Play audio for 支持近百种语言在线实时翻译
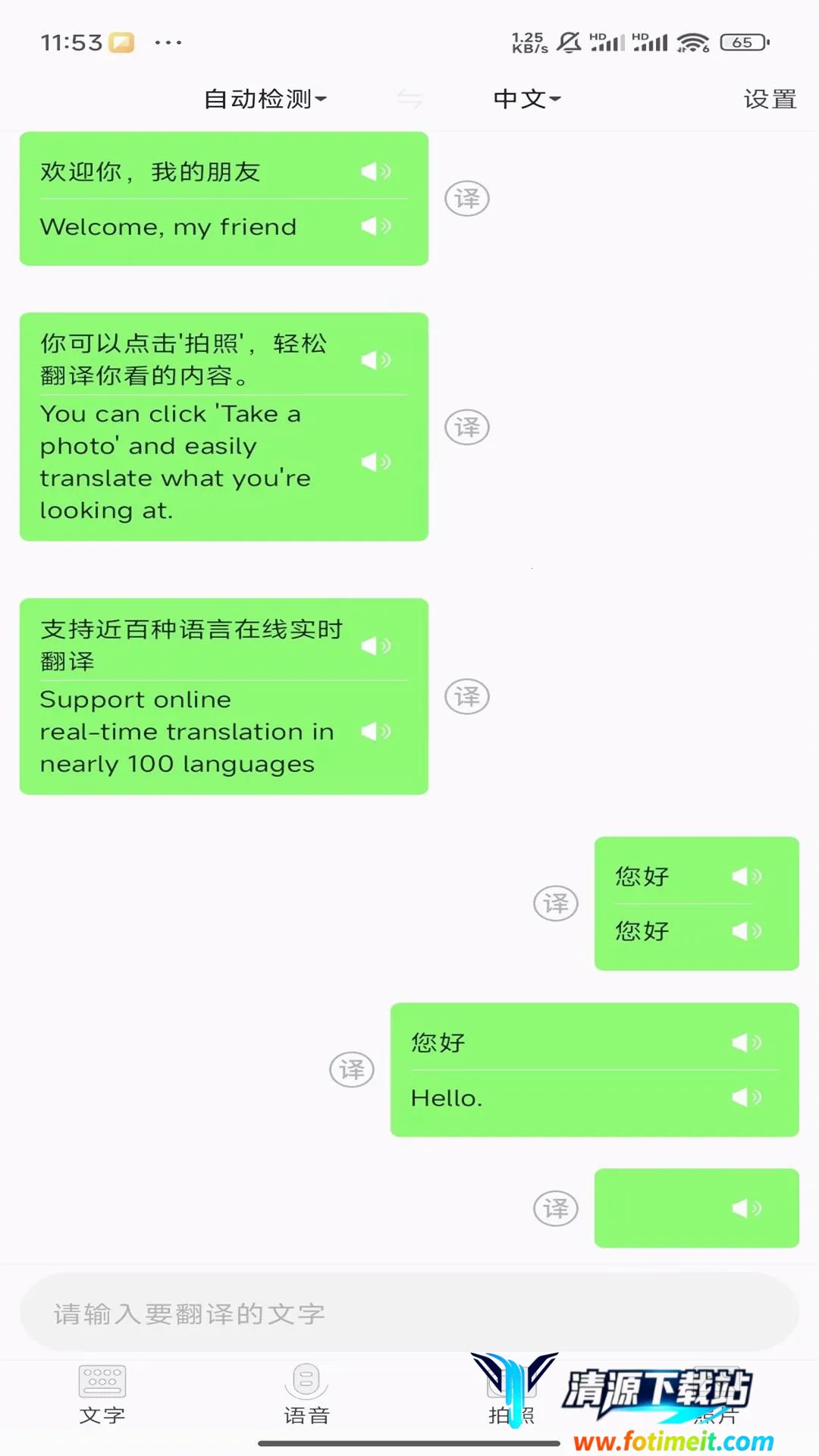819x1456 pixels. pyautogui.click(x=375, y=645)
